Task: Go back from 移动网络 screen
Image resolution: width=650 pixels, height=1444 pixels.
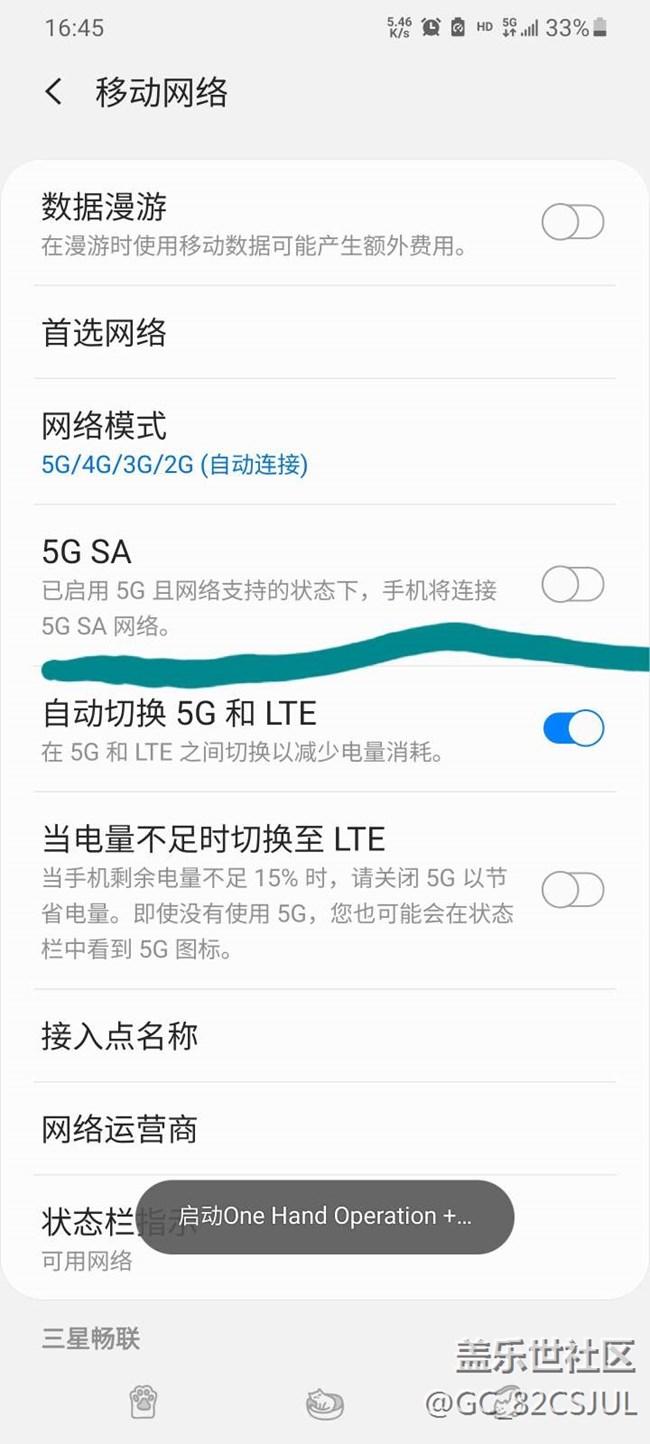Action: pos(54,93)
